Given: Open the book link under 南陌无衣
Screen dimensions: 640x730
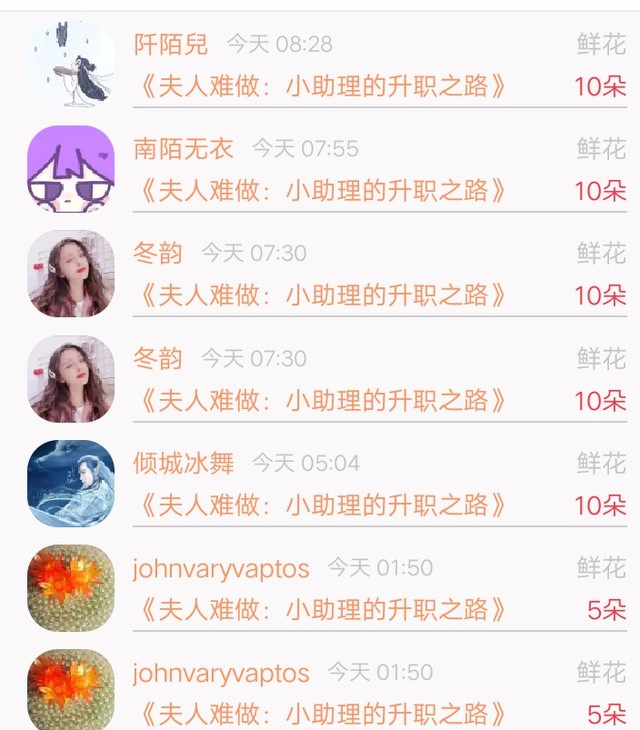Looking at the screenshot, I should [x=320, y=190].
